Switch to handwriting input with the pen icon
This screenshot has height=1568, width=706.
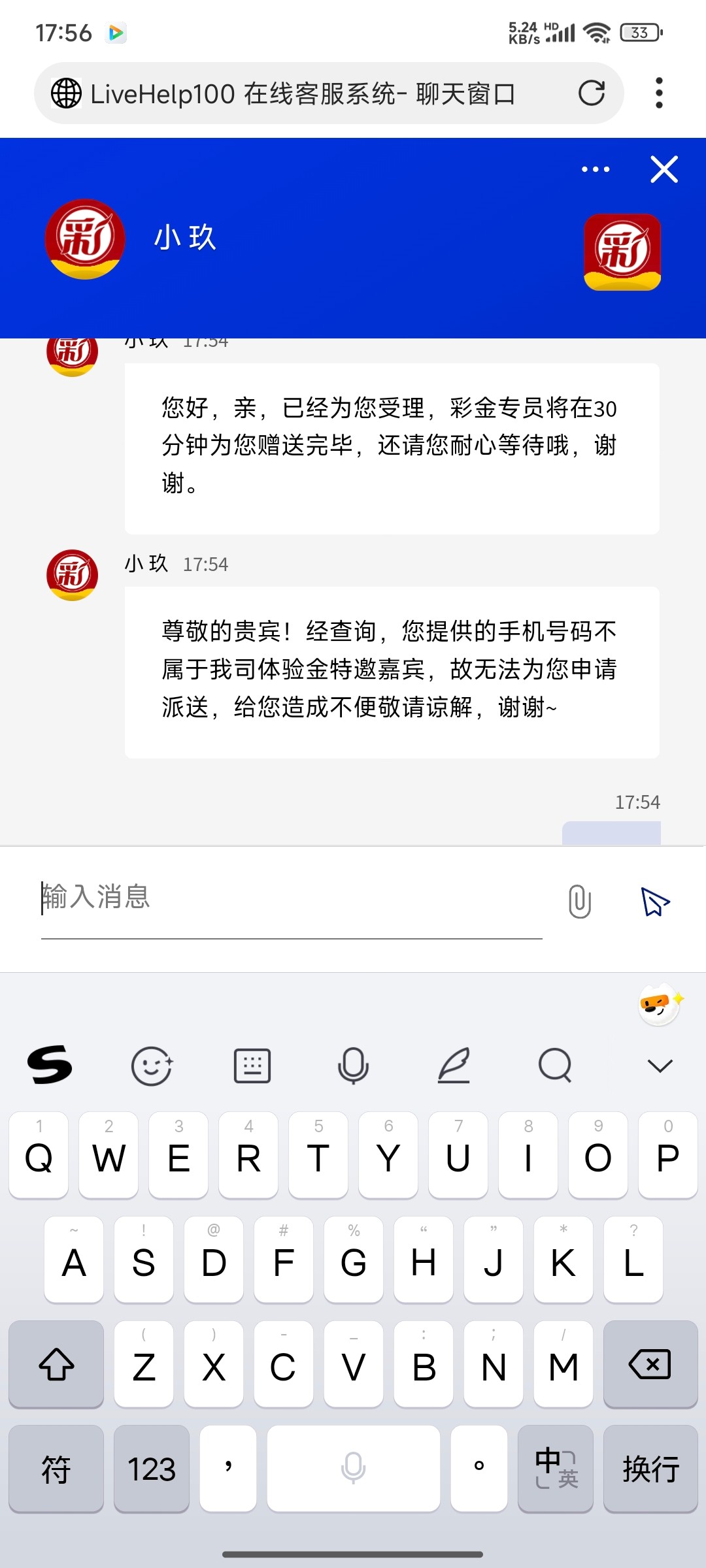click(x=454, y=1066)
